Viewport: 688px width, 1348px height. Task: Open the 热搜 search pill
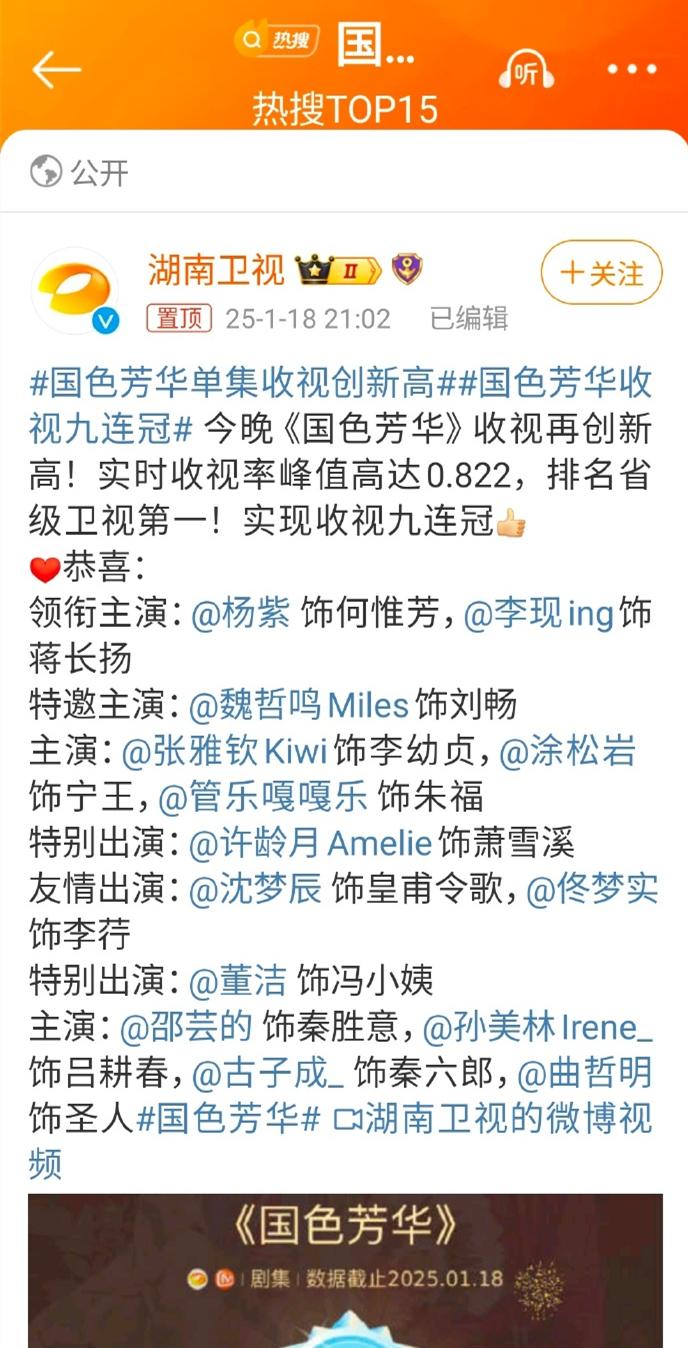(x=278, y=40)
